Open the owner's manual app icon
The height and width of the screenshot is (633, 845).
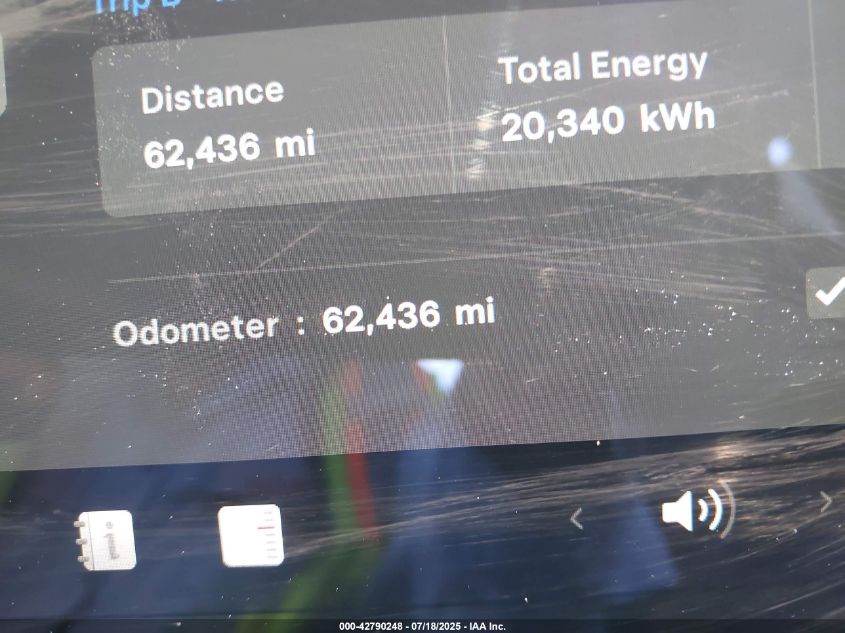tap(105, 539)
